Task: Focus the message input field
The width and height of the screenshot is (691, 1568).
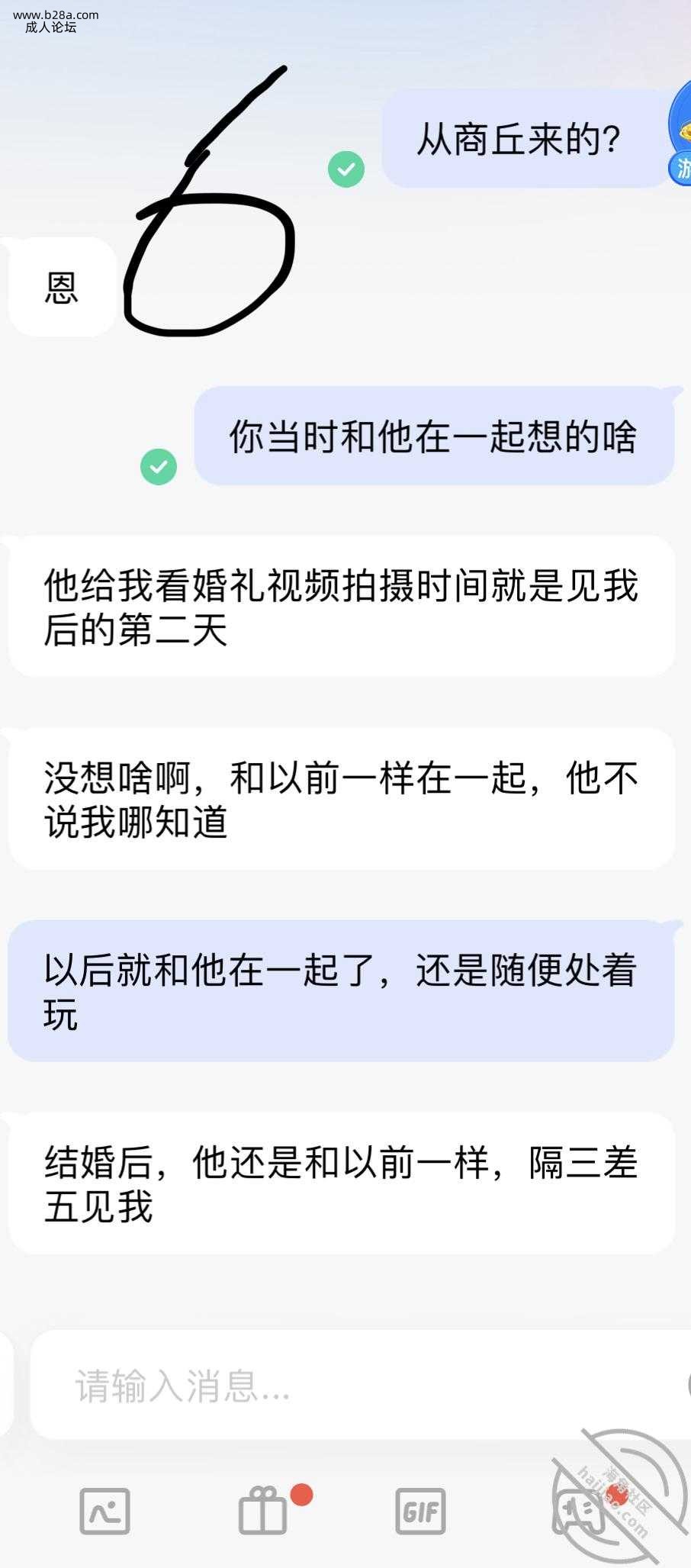Action: 358,1386
